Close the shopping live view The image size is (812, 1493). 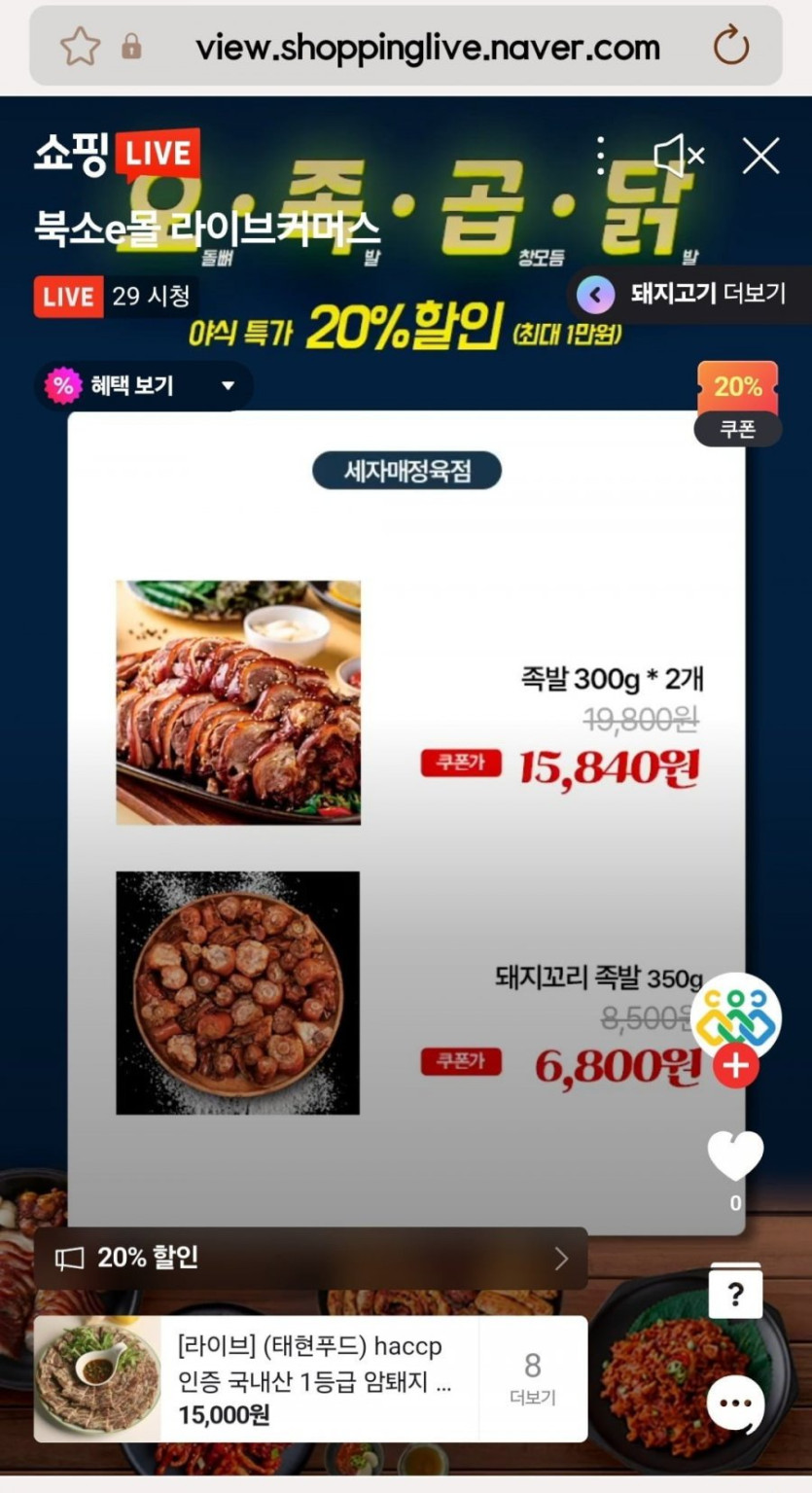(760, 156)
